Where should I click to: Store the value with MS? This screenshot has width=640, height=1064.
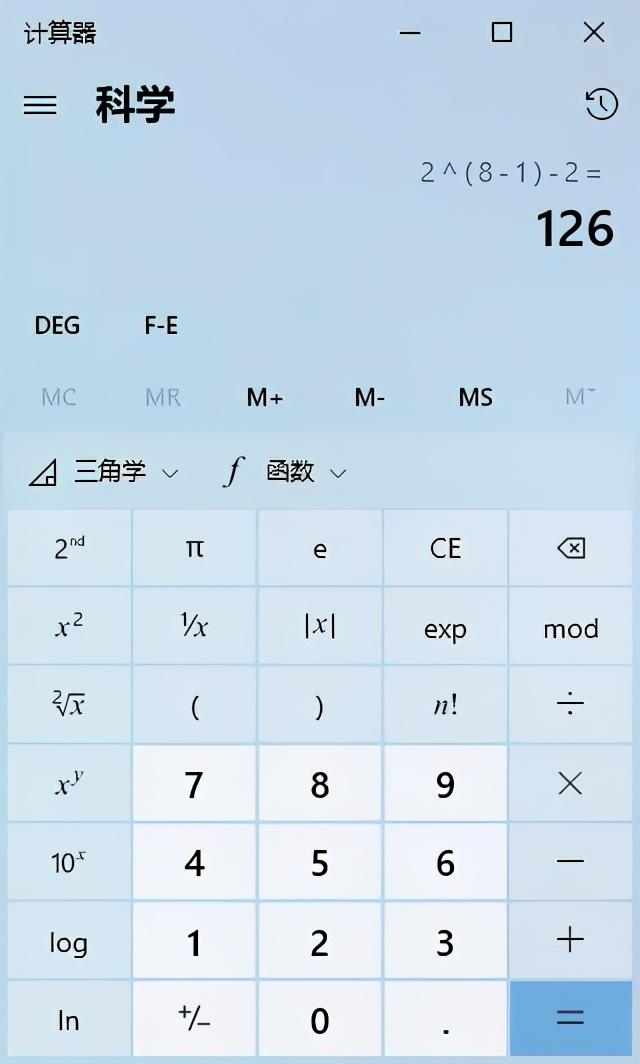pyautogui.click(x=475, y=398)
